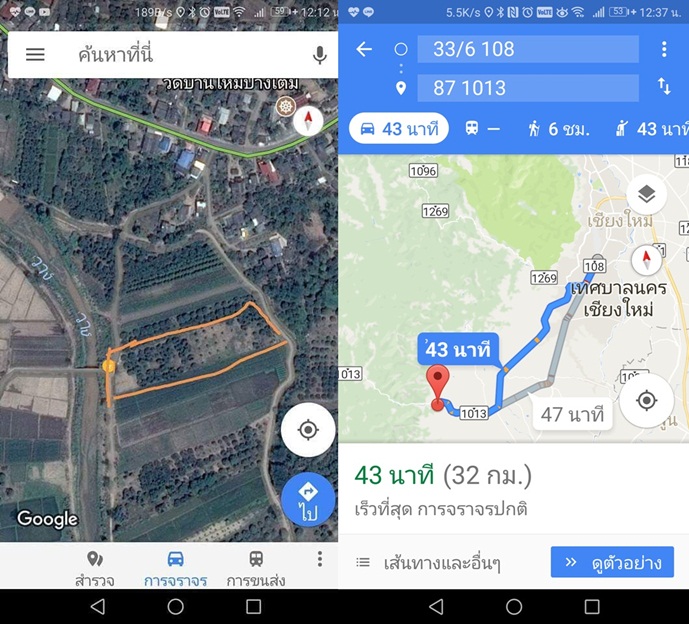
Task: Open the hamburger drawer menu
Action: pos(35,54)
